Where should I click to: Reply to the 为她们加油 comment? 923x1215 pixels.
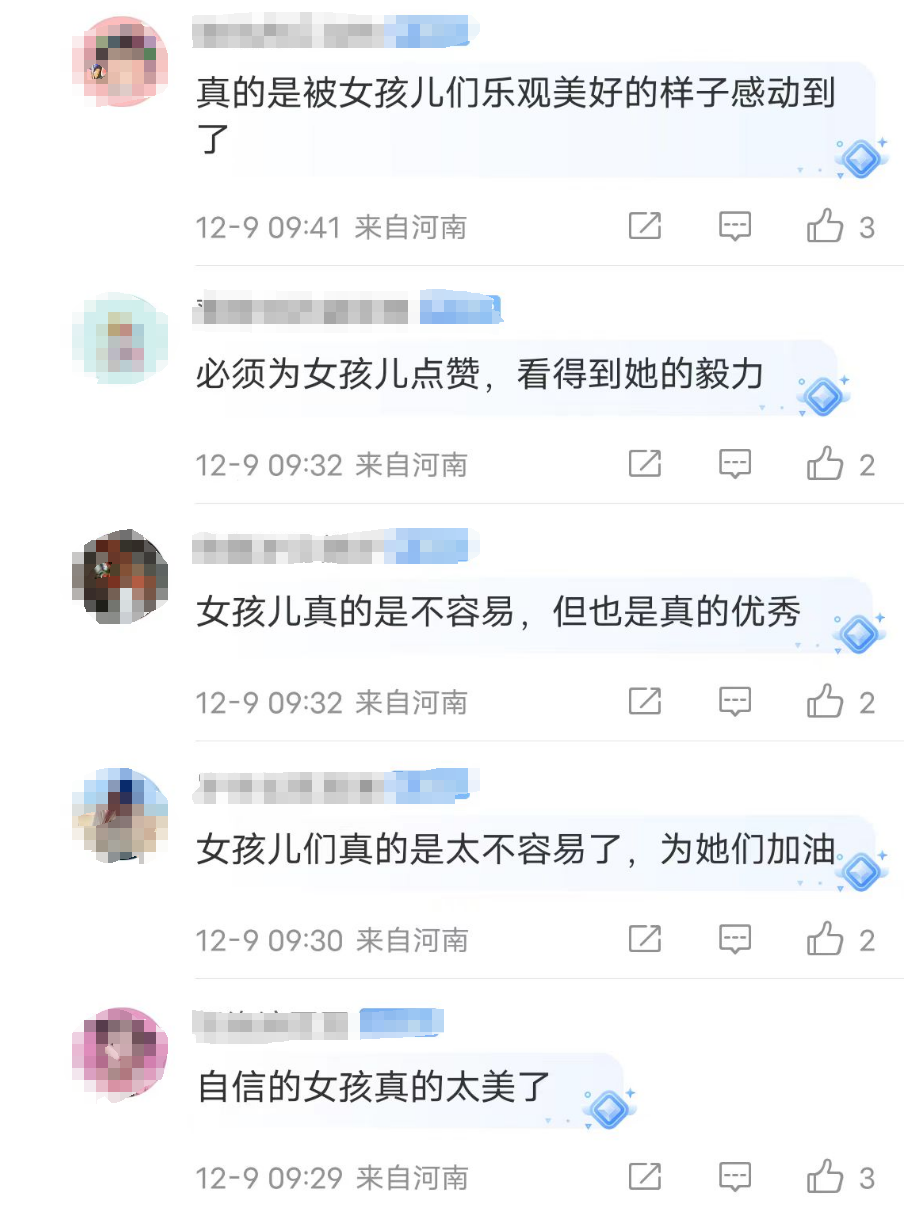click(x=735, y=939)
